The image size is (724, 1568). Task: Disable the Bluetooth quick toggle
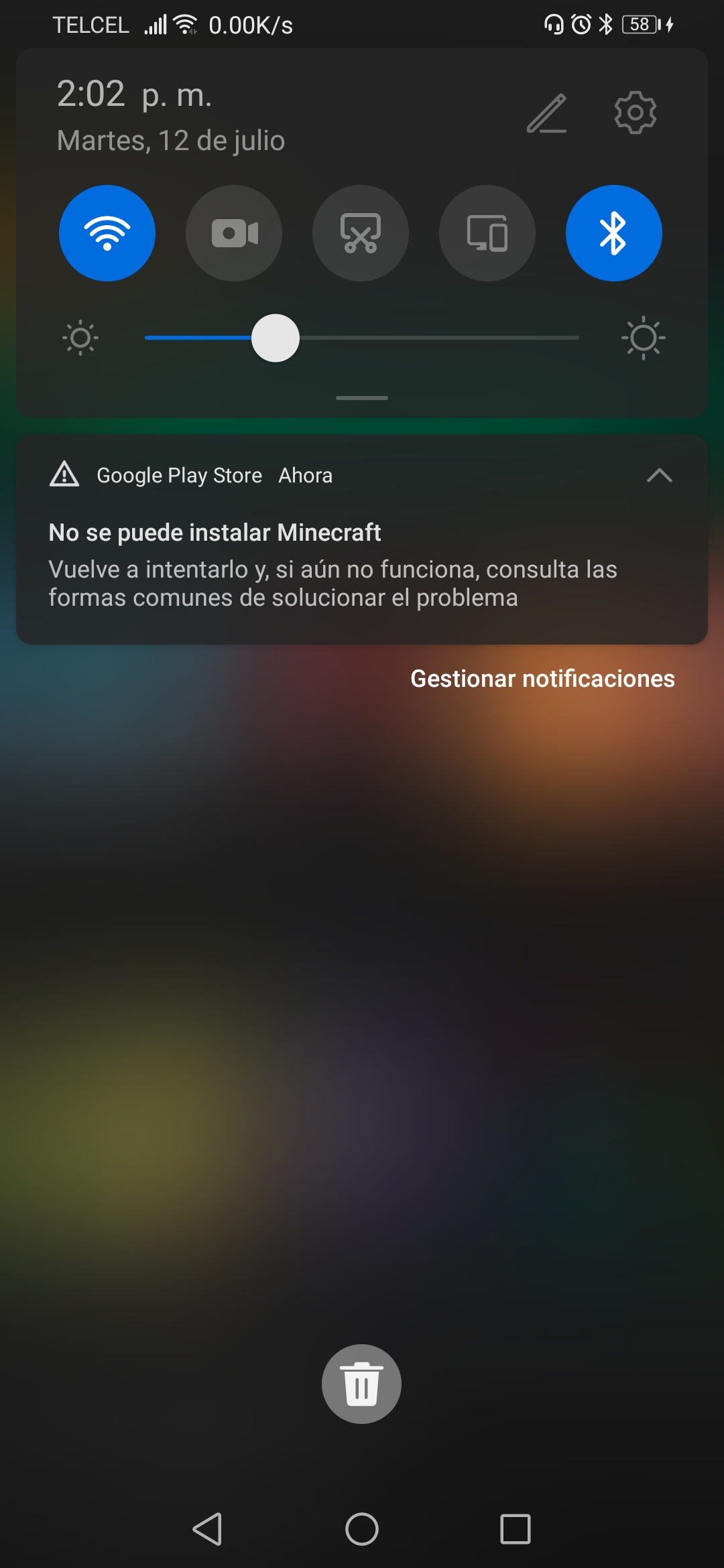[x=613, y=233]
